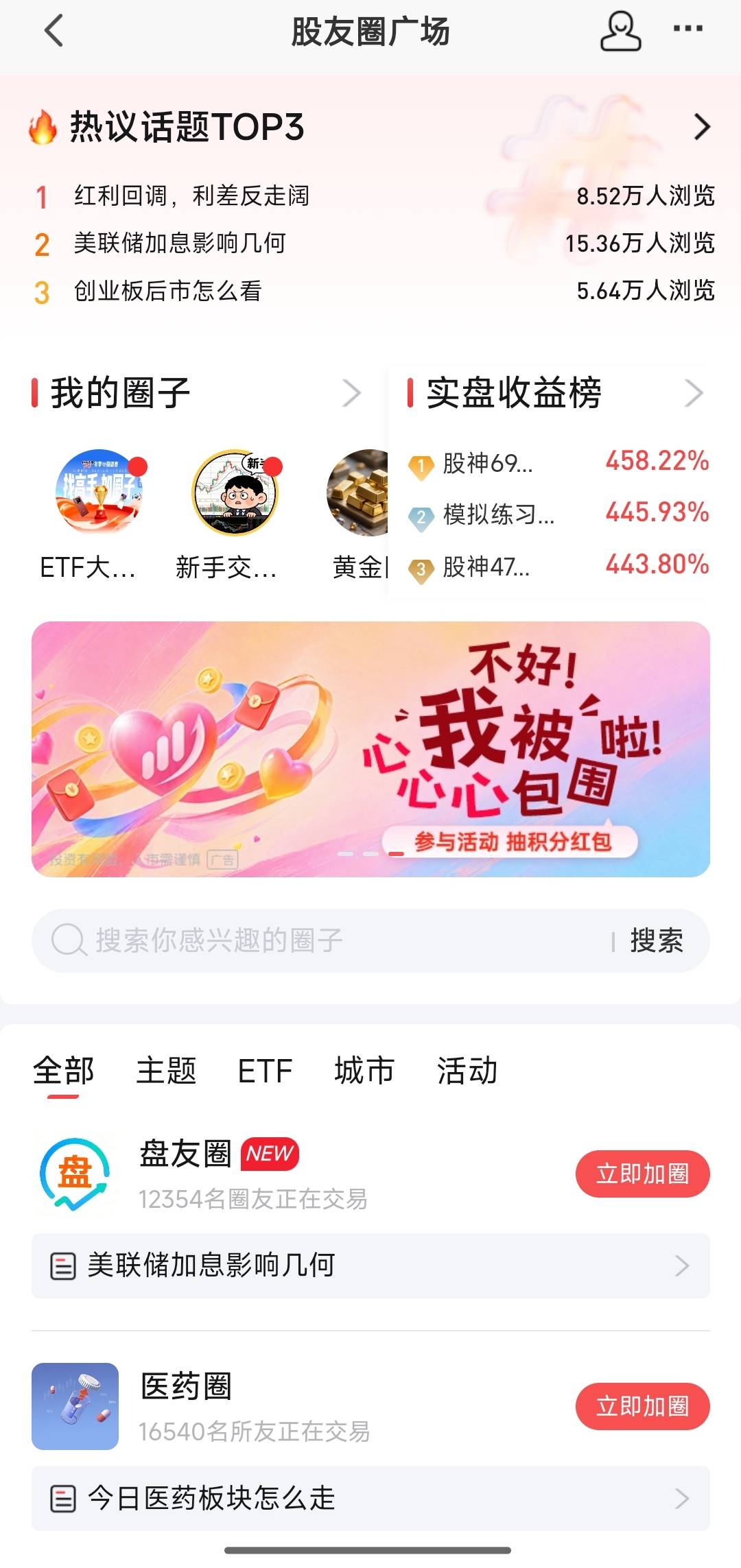Switch to the 活动 tab

pos(467,1071)
